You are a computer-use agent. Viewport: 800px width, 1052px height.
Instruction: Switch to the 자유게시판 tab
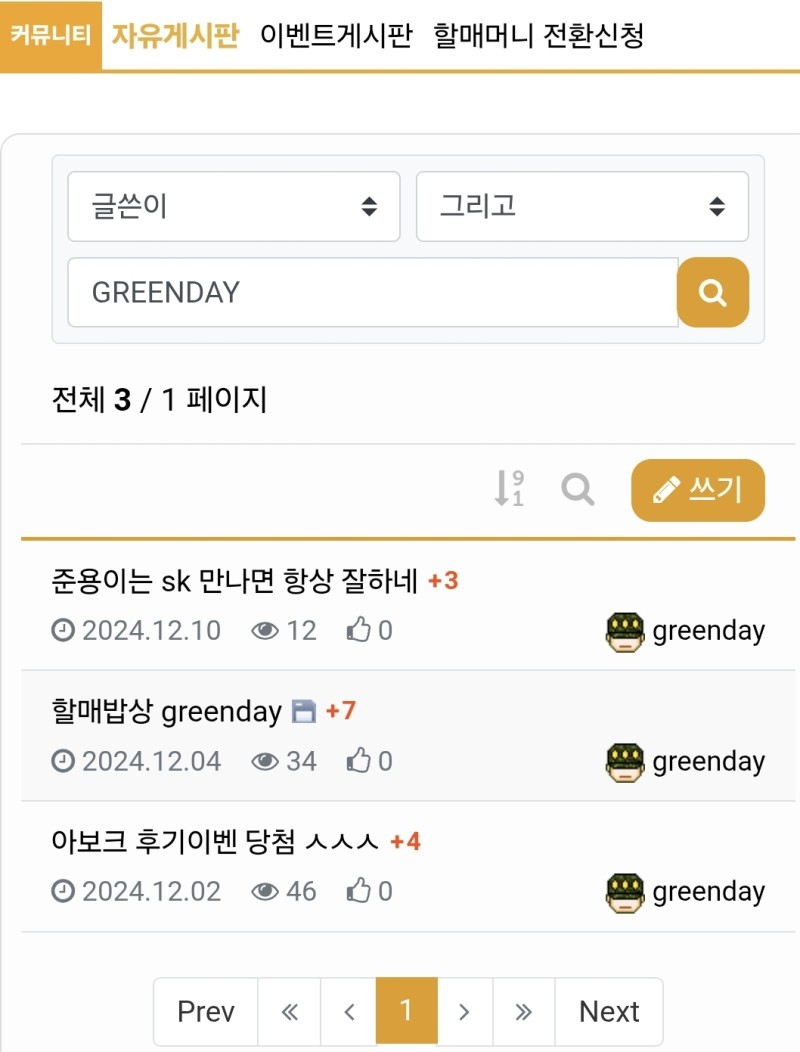click(175, 36)
